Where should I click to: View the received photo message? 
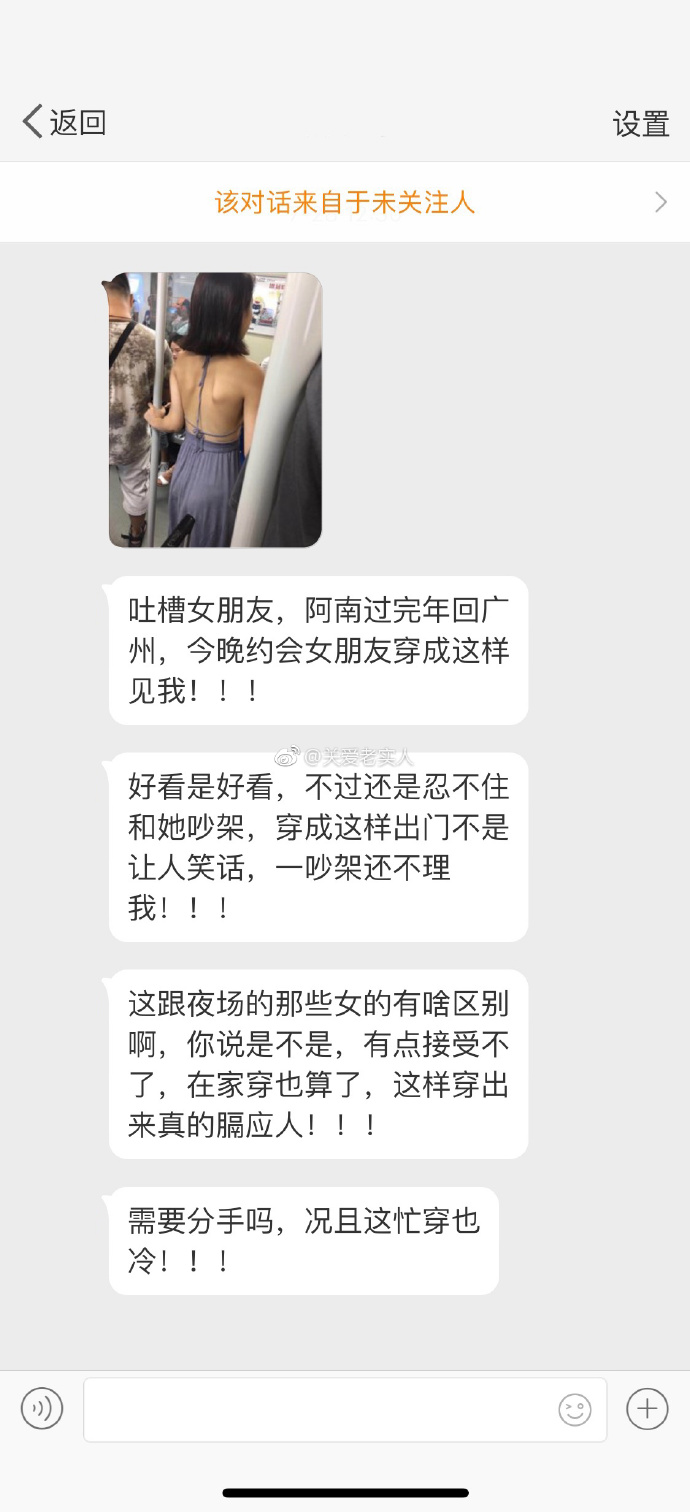215,410
